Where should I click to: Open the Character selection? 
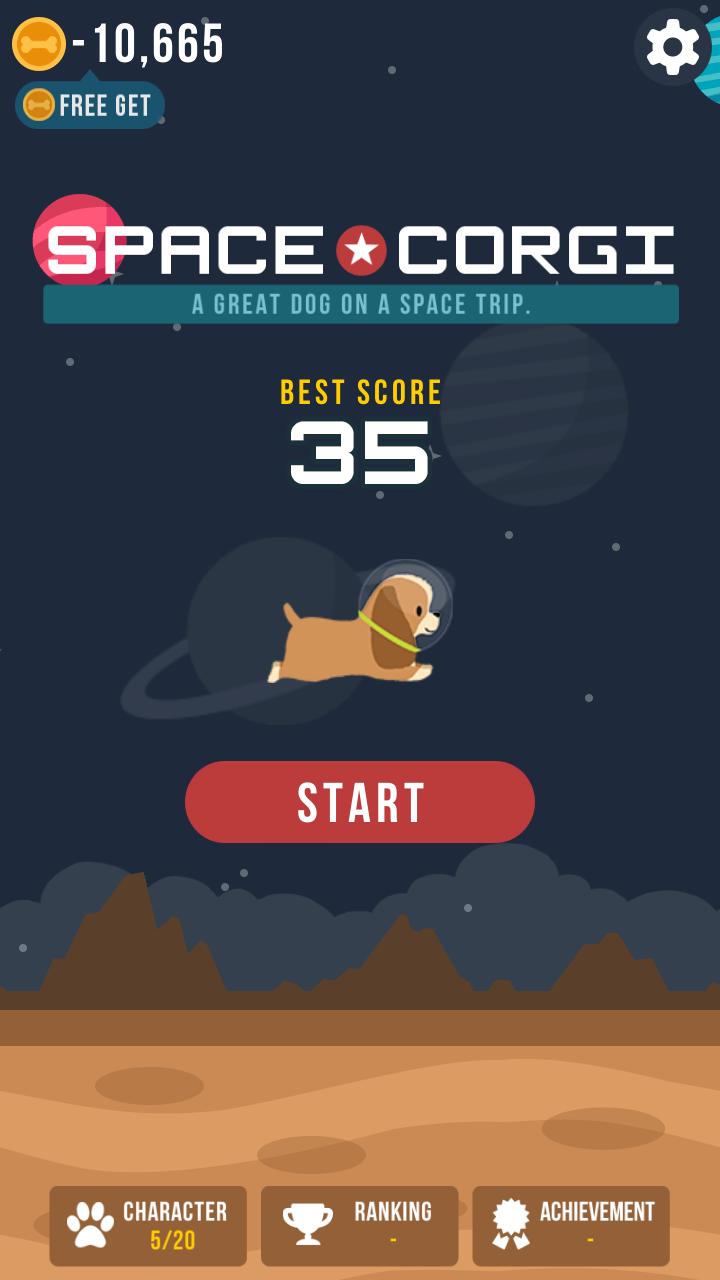tap(148, 1226)
